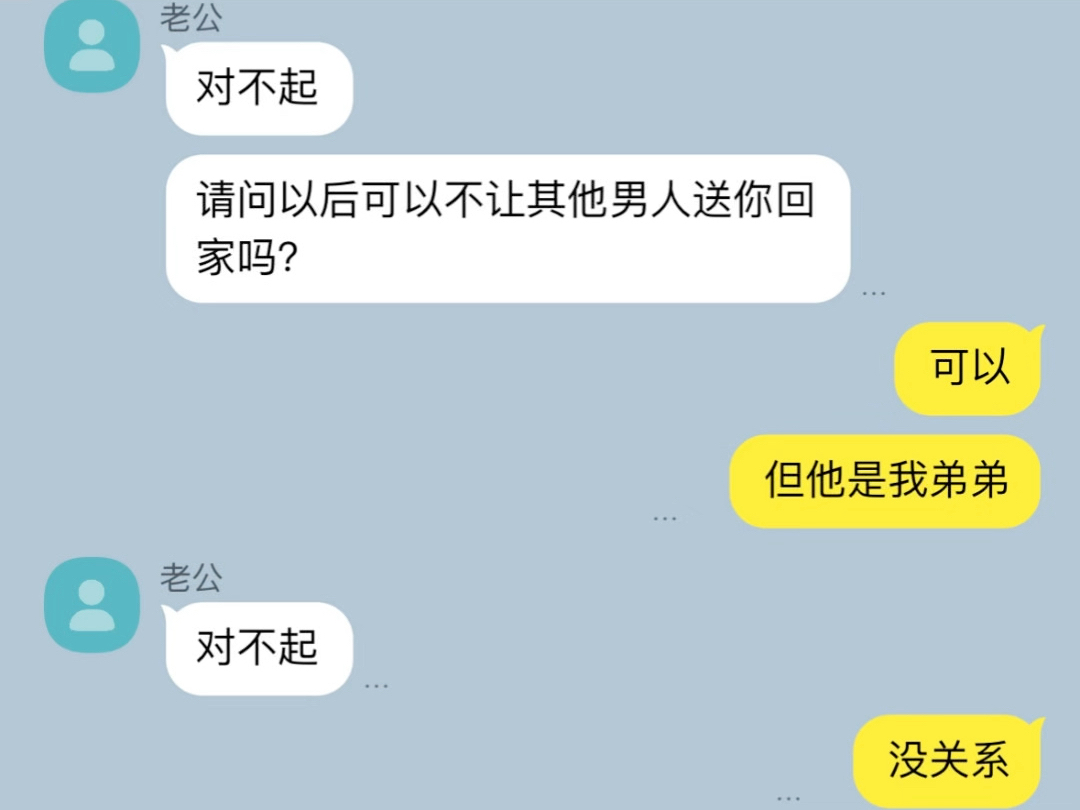
Task: Open 老公's avatar beside the second 对不起 message
Action: click(92, 605)
